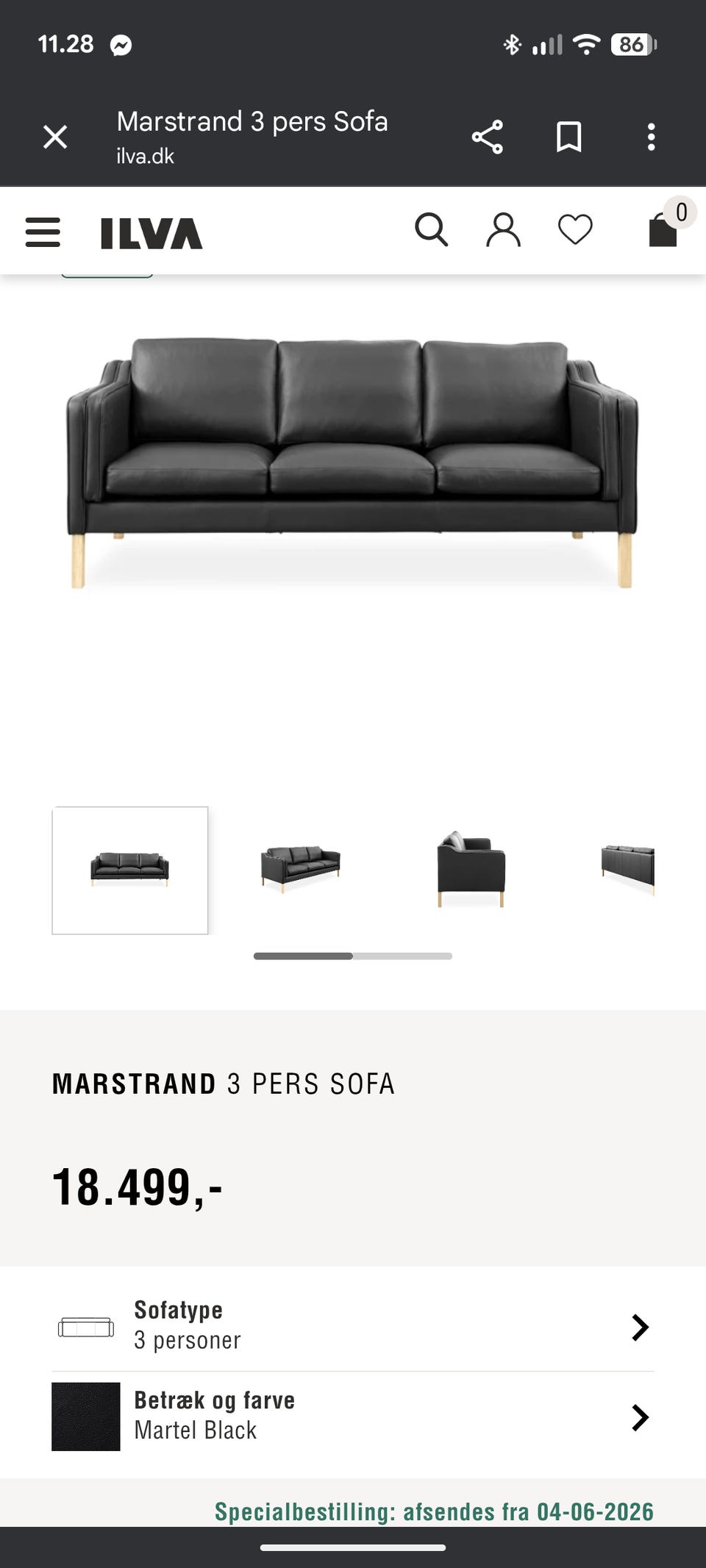Choose Betræk og farve

pyautogui.click(x=353, y=1417)
